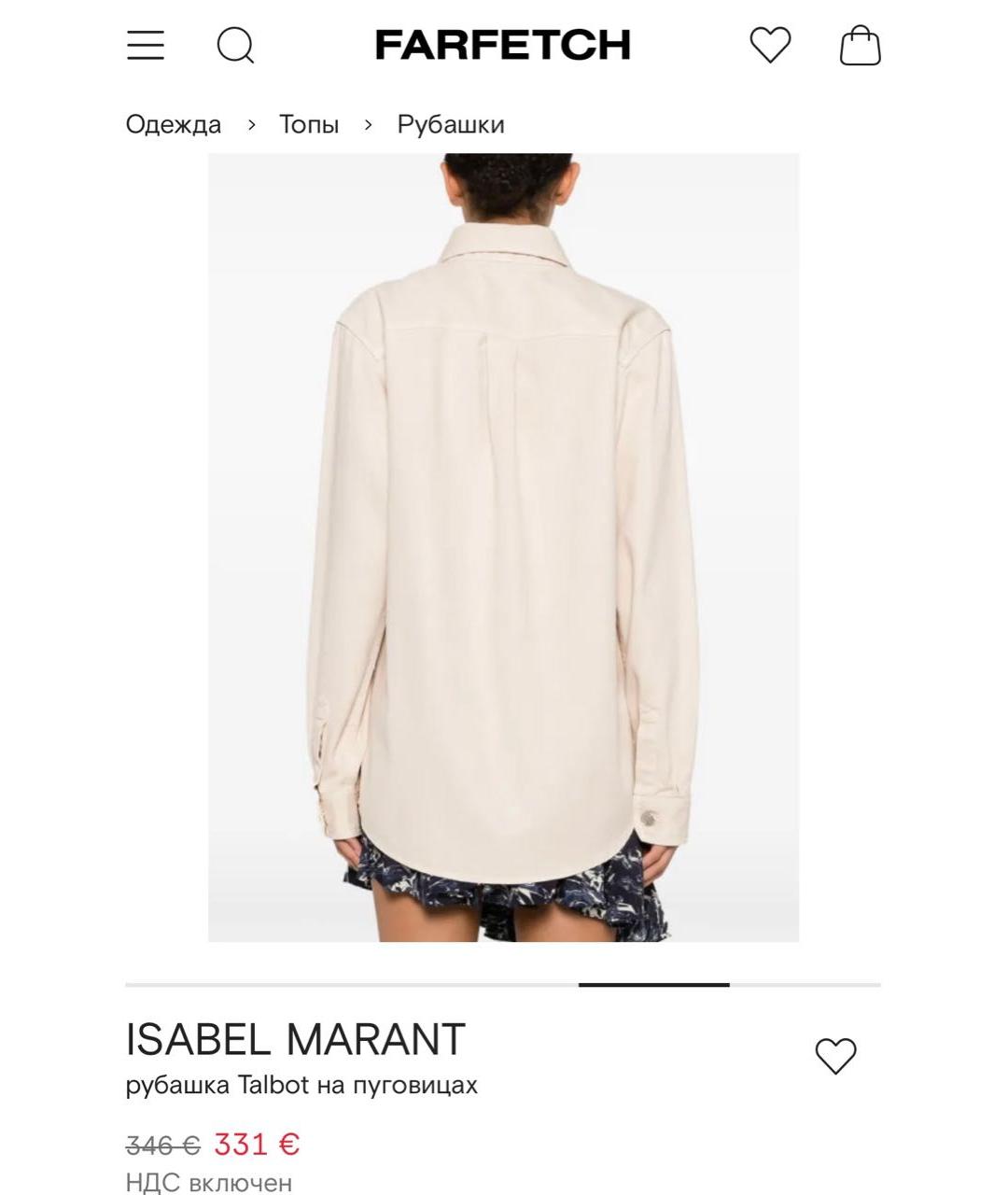Screen dimensions: 1008x1195
Task: Select the Рубашки breadcrumb link
Action: click(451, 123)
